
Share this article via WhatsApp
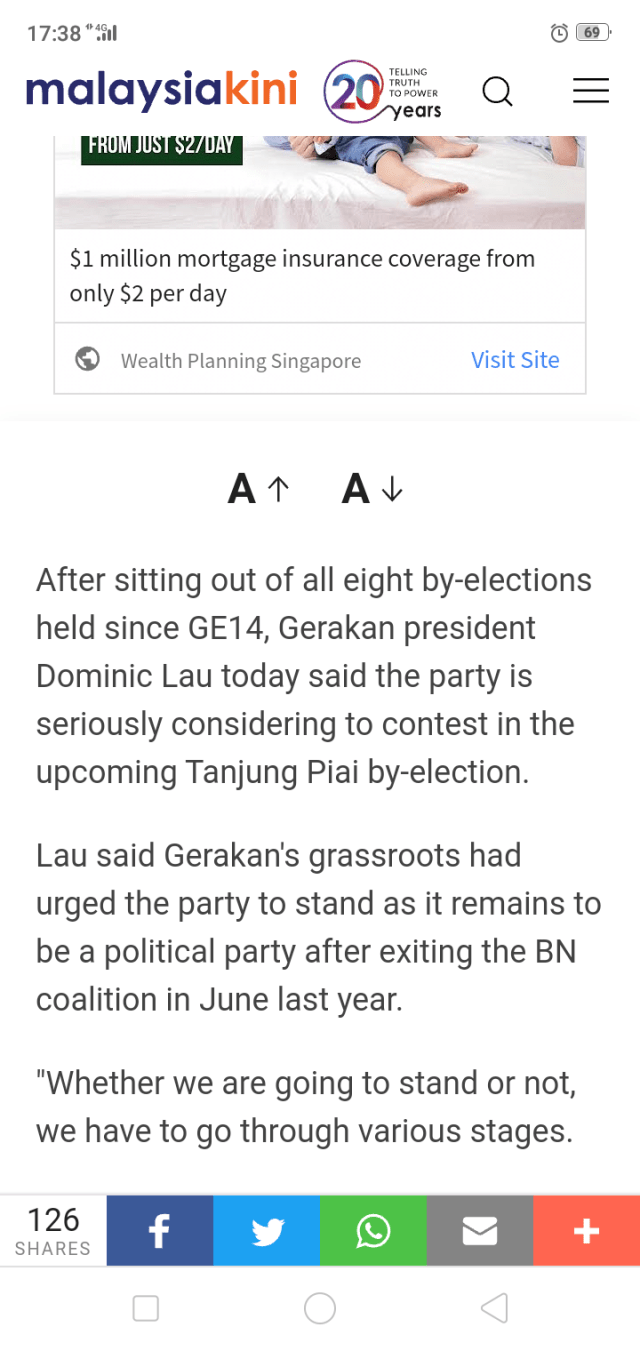tap(373, 1231)
